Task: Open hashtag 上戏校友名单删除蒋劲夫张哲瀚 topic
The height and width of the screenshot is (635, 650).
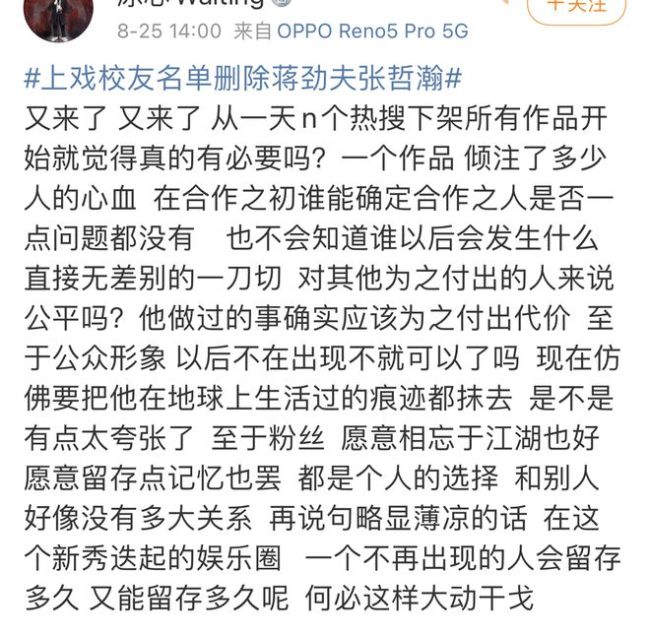Action: [x=241, y=77]
